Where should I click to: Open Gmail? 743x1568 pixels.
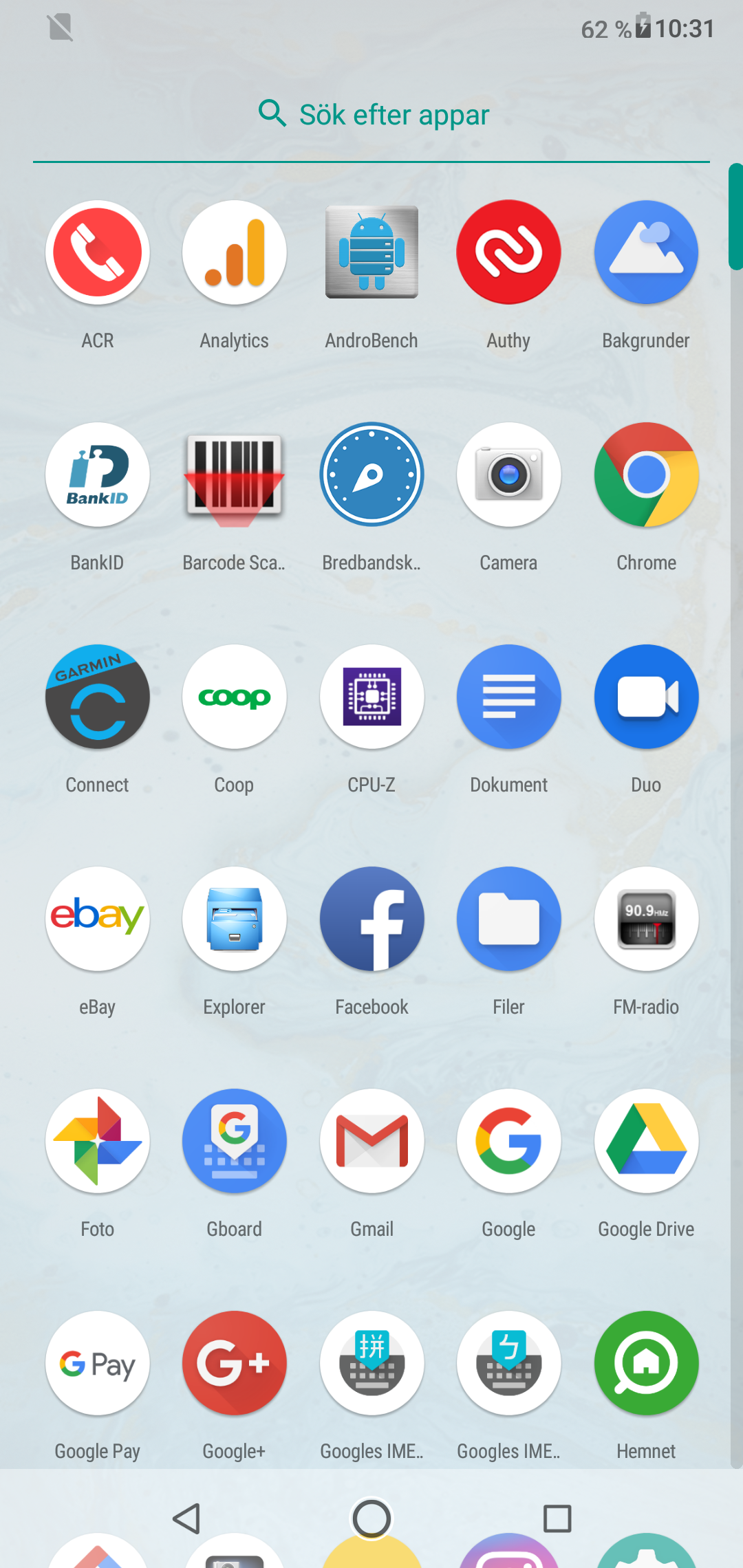point(371,1142)
